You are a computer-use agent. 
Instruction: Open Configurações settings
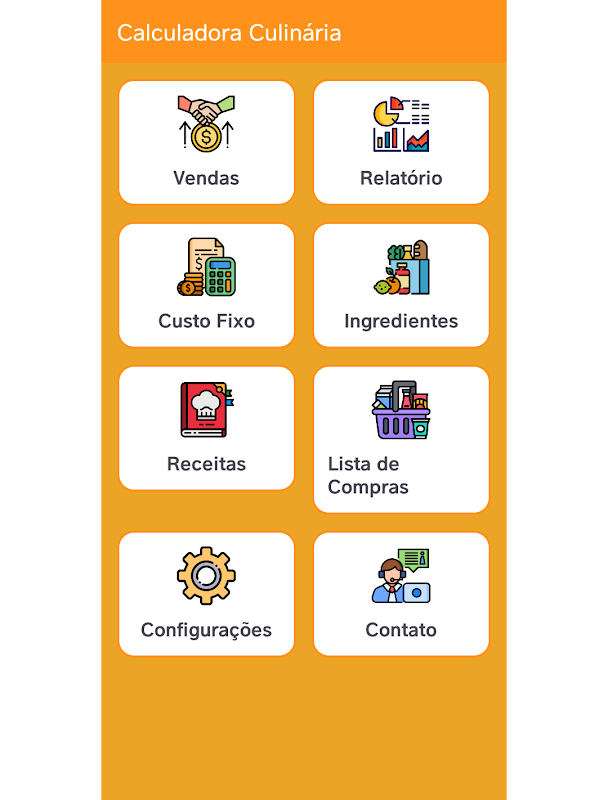coord(206,594)
